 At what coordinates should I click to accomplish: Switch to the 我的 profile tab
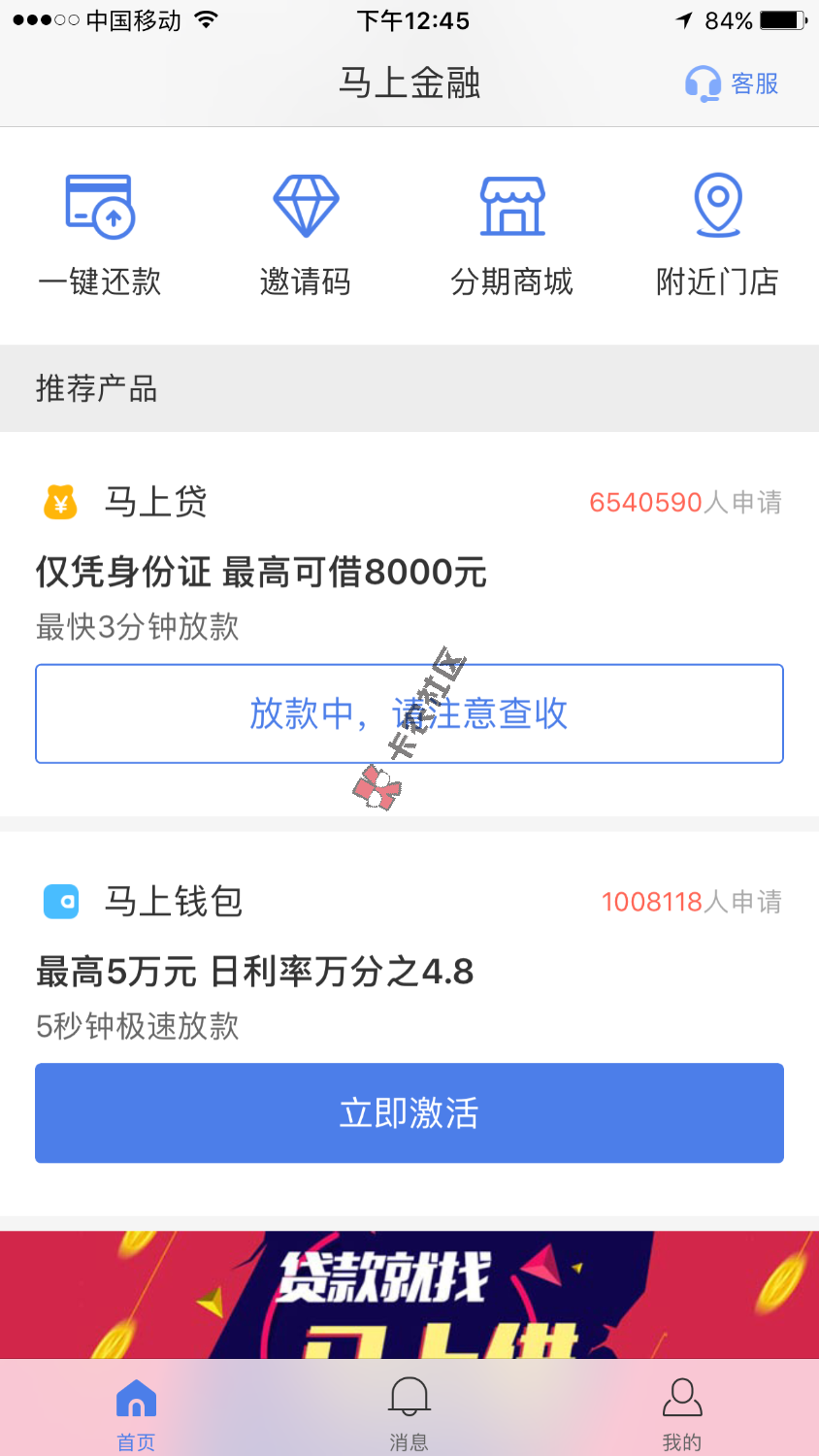[x=682, y=1413]
